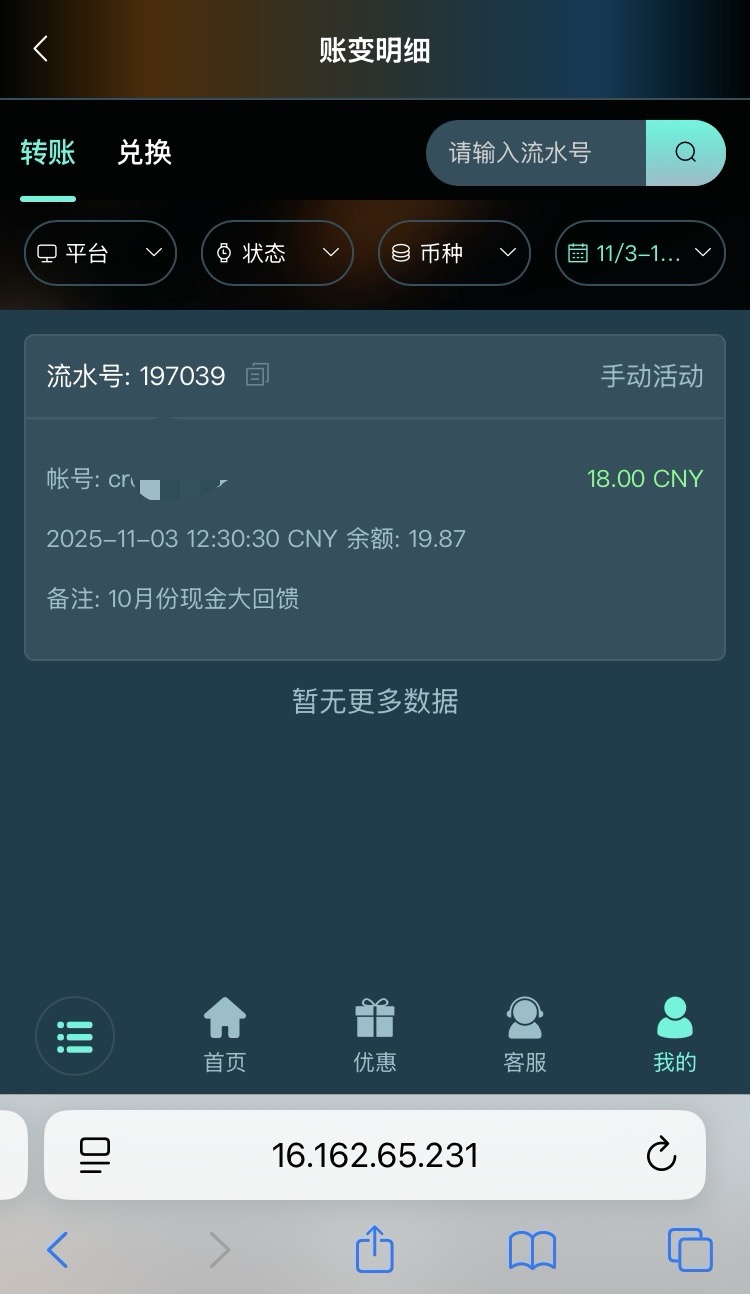750x1294 pixels.
Task: Open the 客服 tab
Action: 525,1035
